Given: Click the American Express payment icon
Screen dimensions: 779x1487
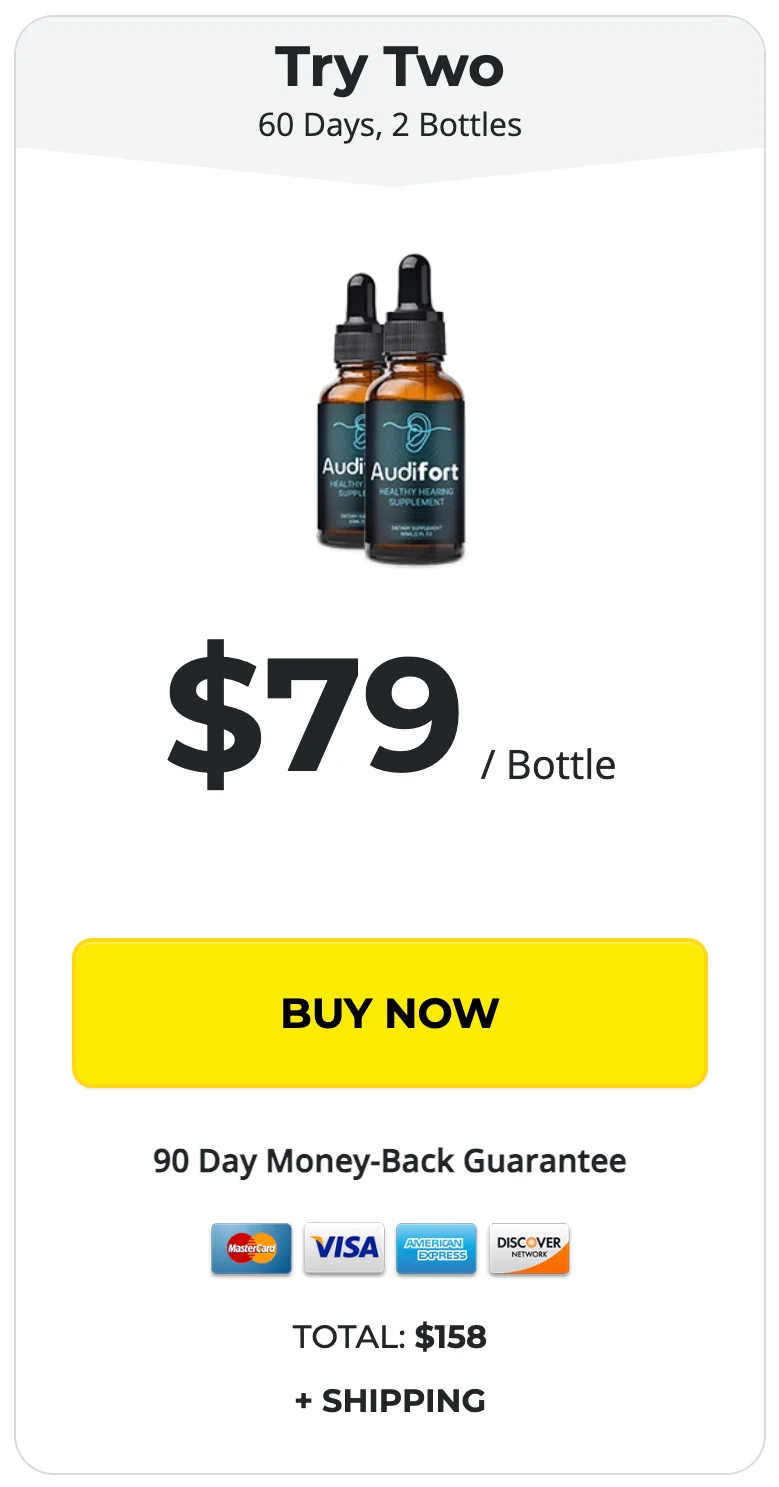Looking at the screenshot, I should click(x=436, y=1248).
